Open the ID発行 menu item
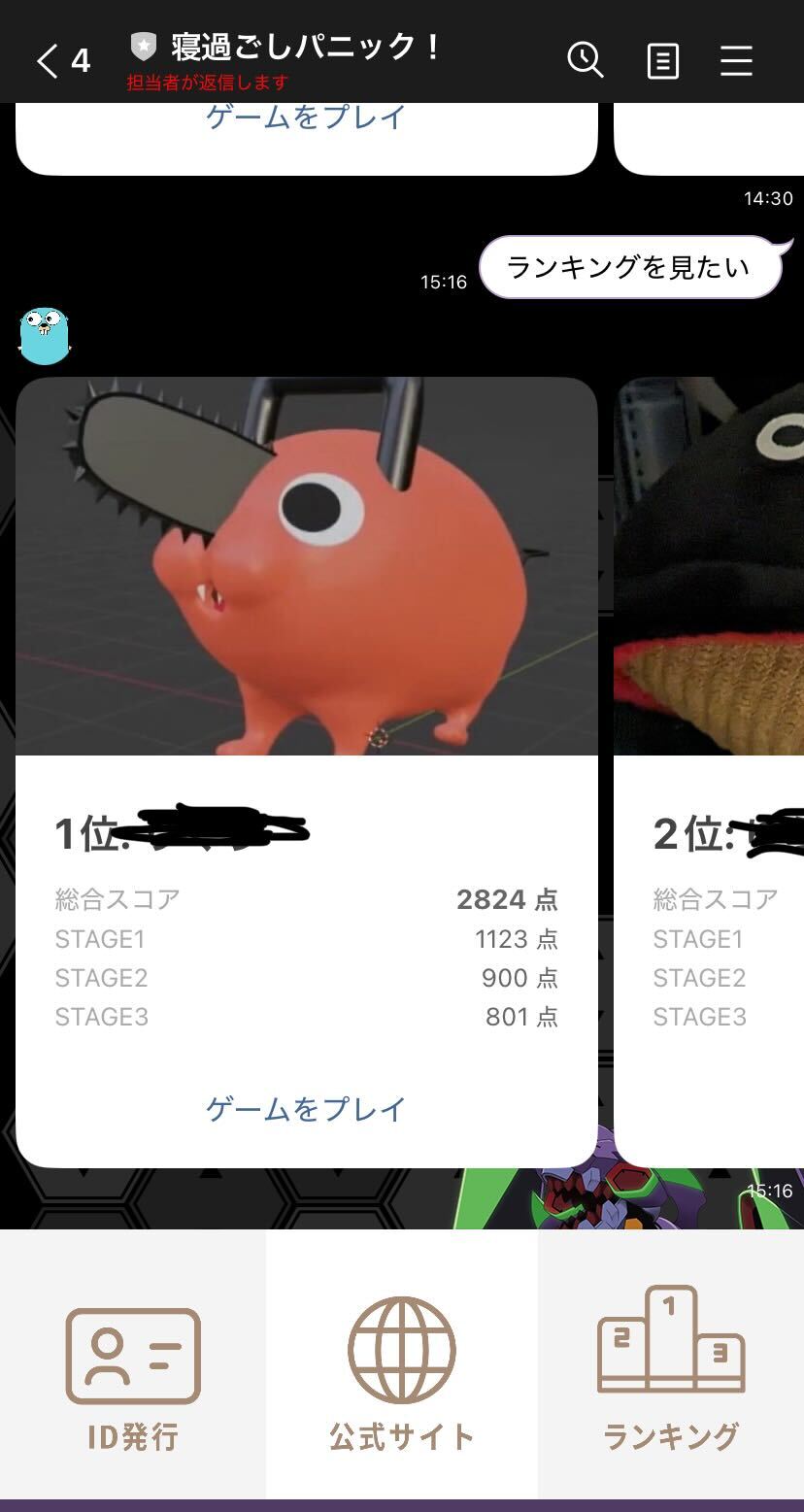Screen dimensions: 804x1512 (133, 1371)
